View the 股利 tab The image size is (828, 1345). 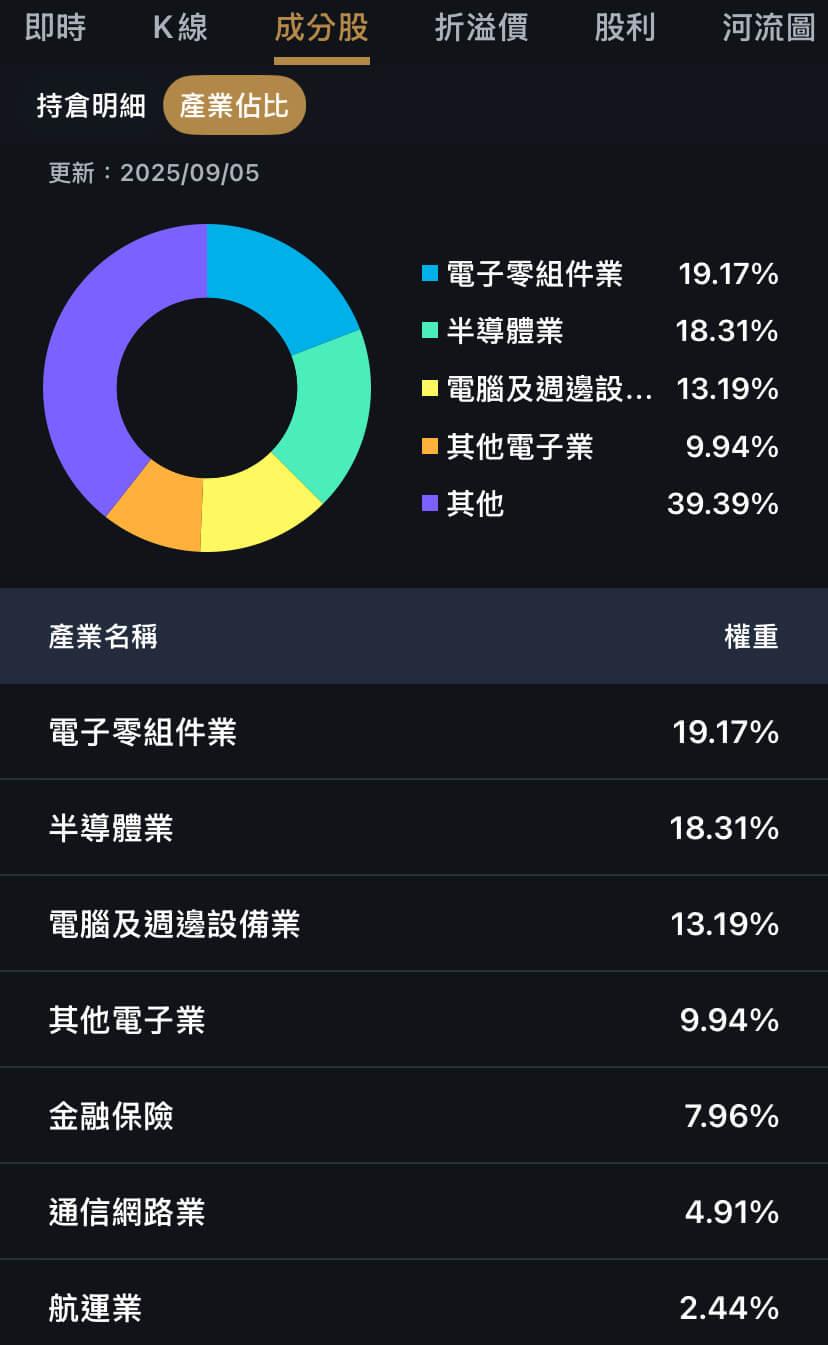coord(625,27)
